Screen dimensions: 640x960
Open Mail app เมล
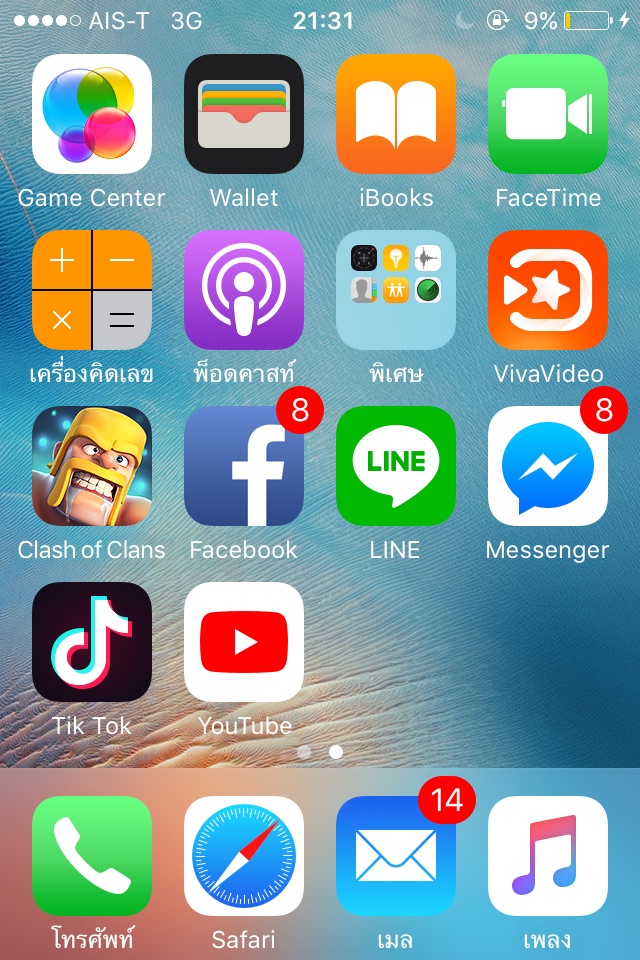[x=396, y=856]
